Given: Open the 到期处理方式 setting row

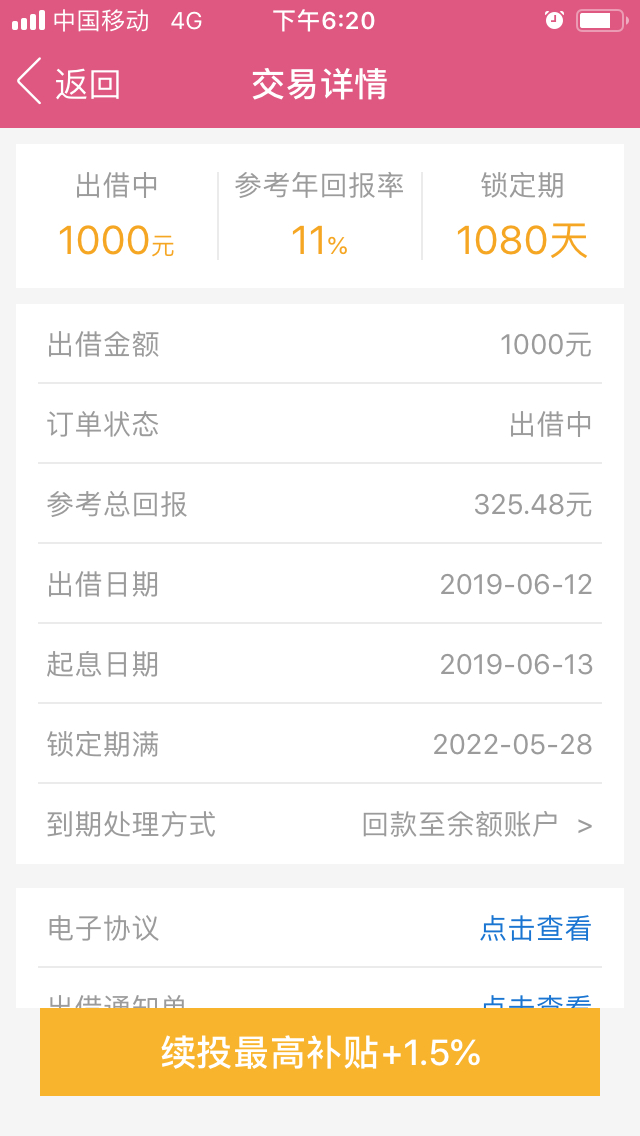Looking at the screenshot, I should pos(320,824).
